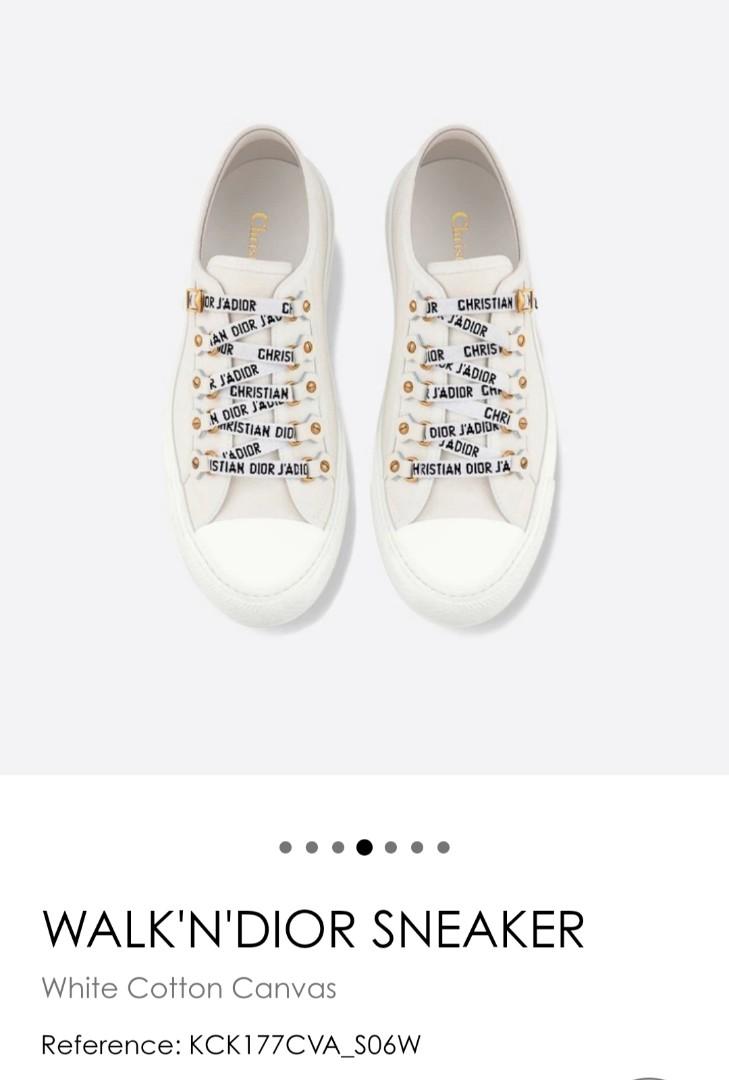This screenshot has width=729, height=1080.
Task: Click the fifth pagination dot
Action: 390,847
